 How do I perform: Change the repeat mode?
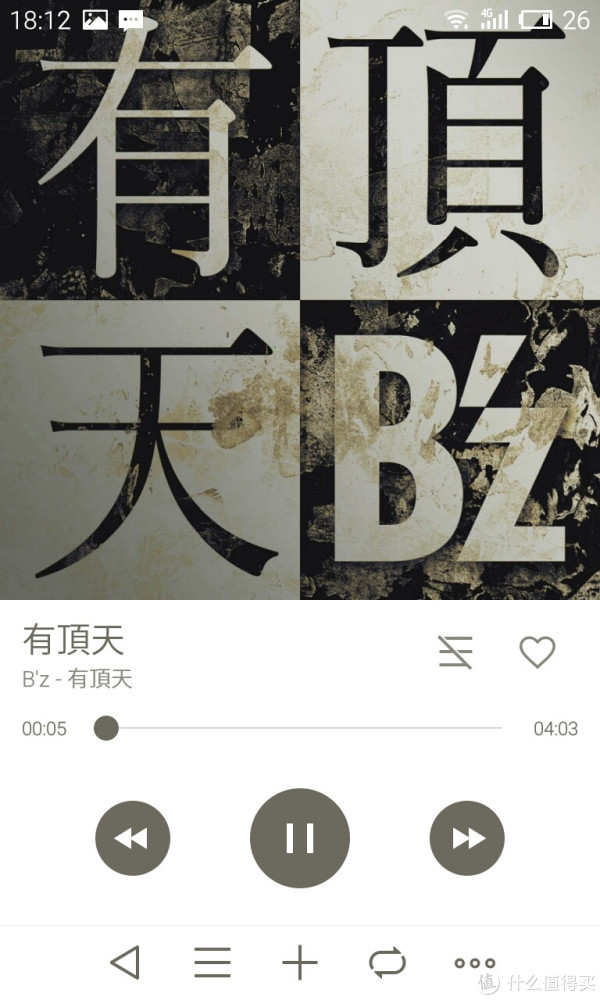click(387, 962)
